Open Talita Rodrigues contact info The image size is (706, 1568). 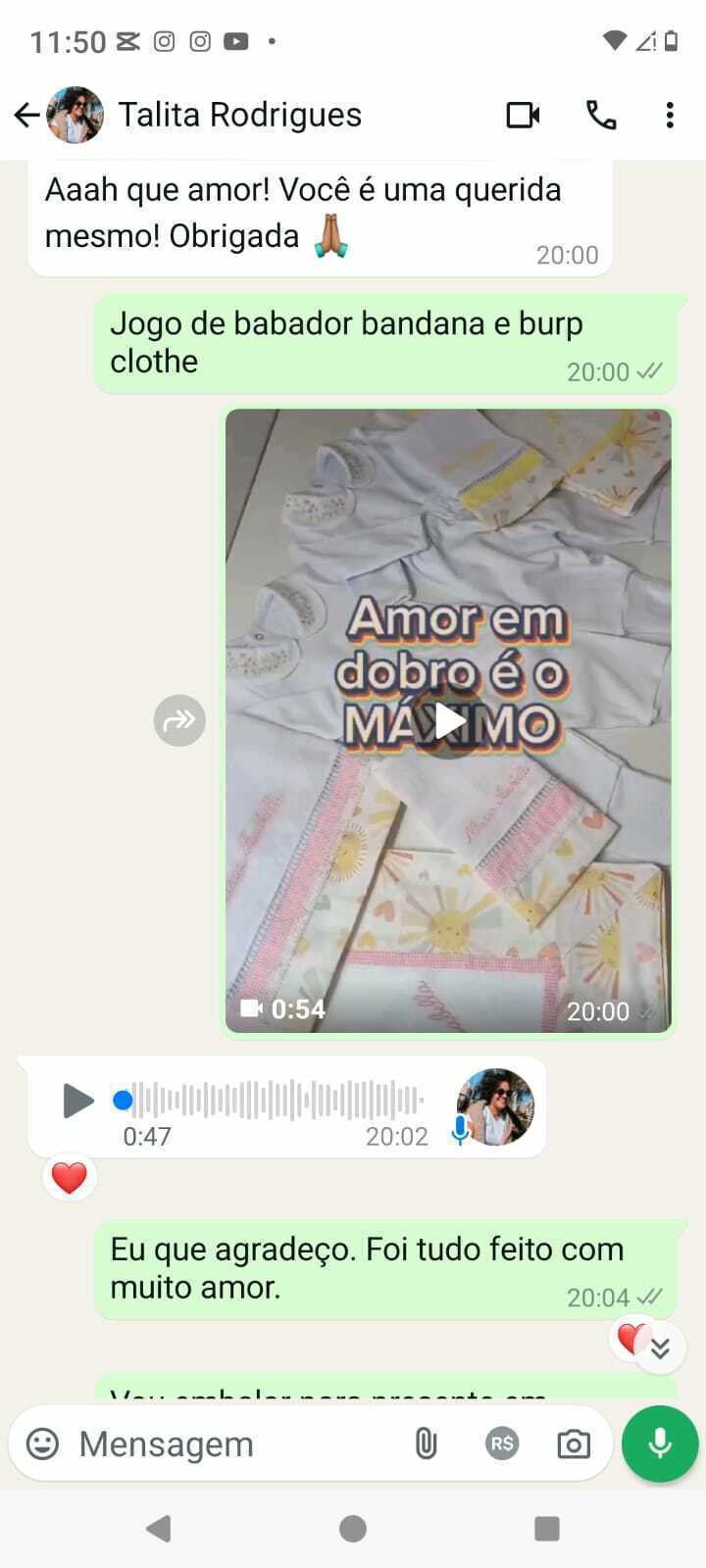click(x=240, y=115)
